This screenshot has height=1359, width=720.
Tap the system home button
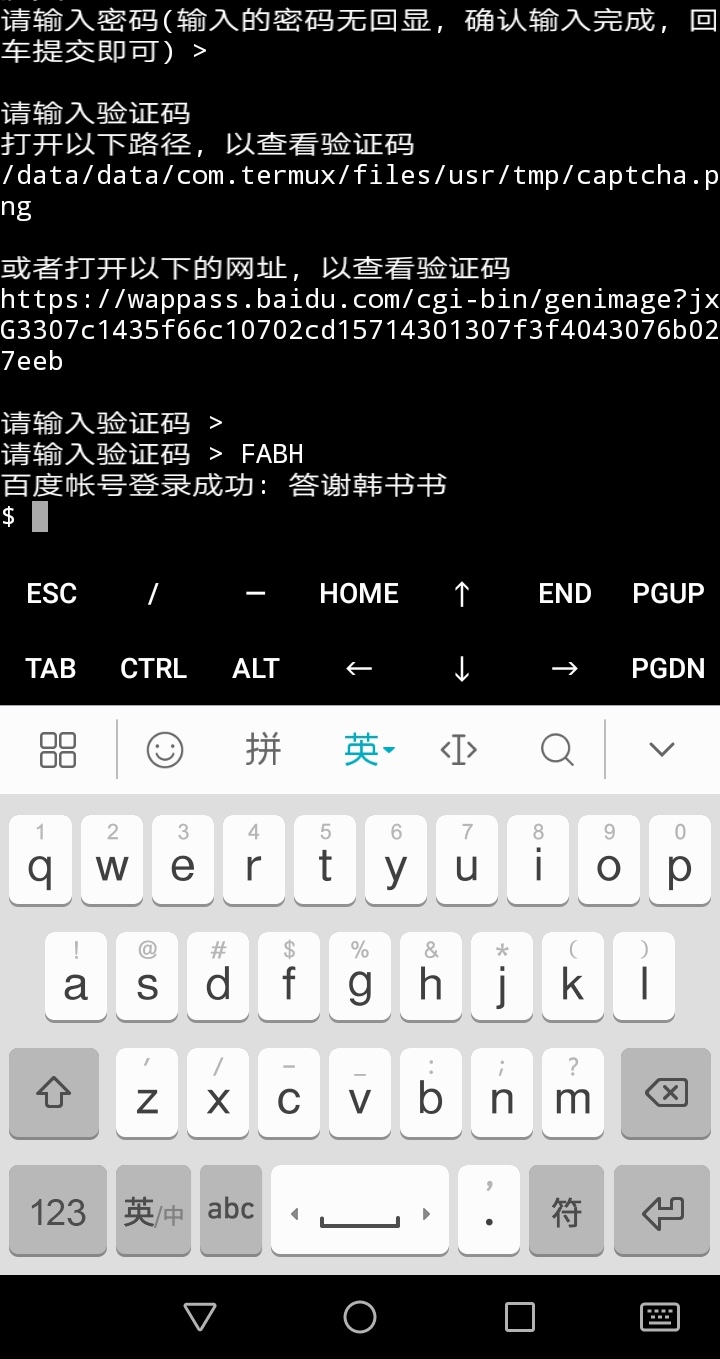point(360,1317)
